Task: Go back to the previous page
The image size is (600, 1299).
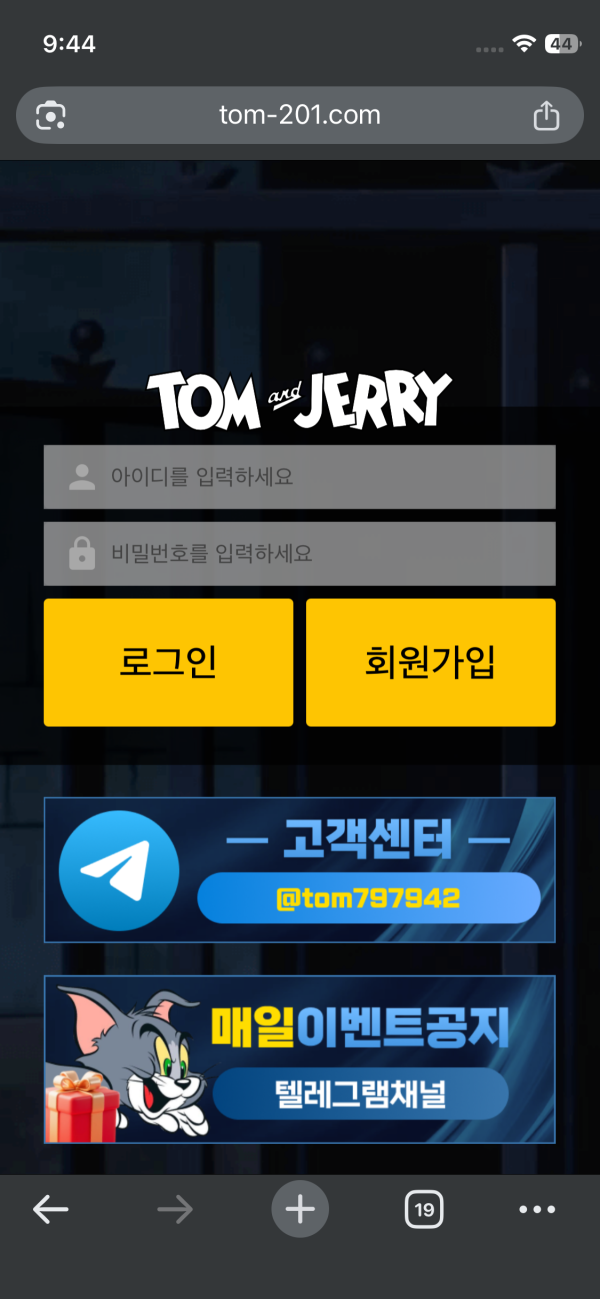Action: (51, 1210)
